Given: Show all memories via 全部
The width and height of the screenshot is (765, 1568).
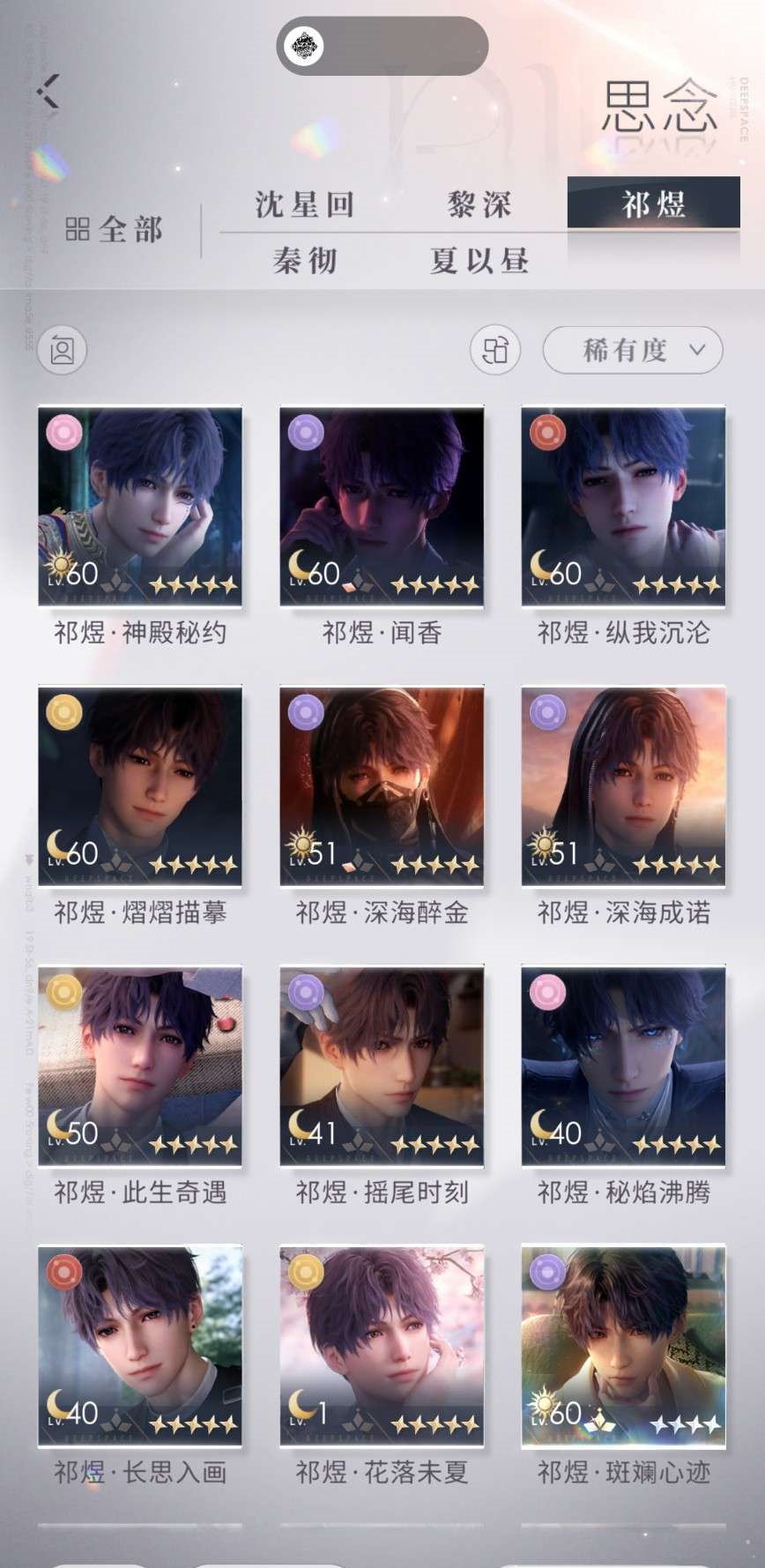Looking at the screenshot, I should (115, 230).
